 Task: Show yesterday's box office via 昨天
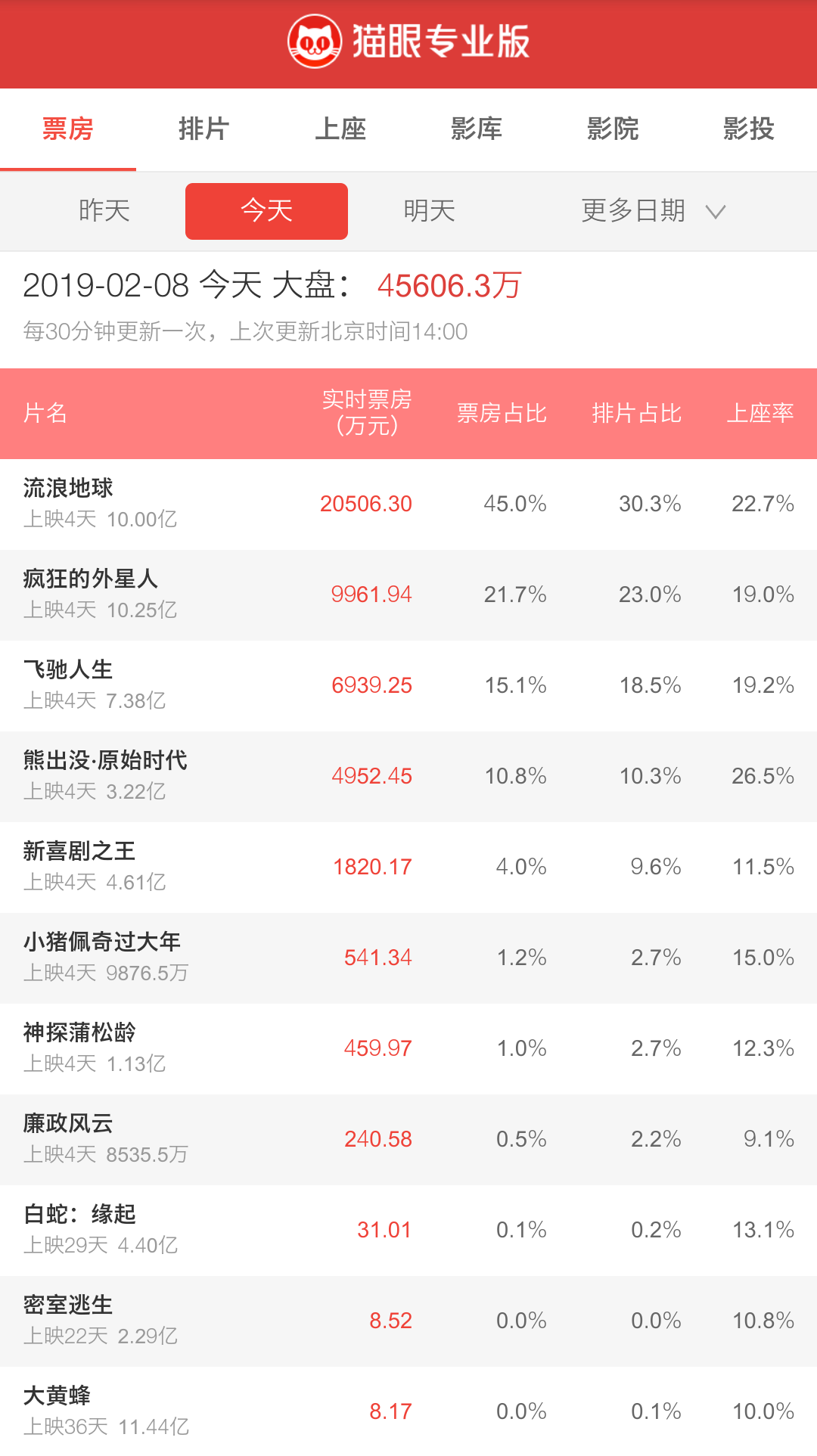104,211
